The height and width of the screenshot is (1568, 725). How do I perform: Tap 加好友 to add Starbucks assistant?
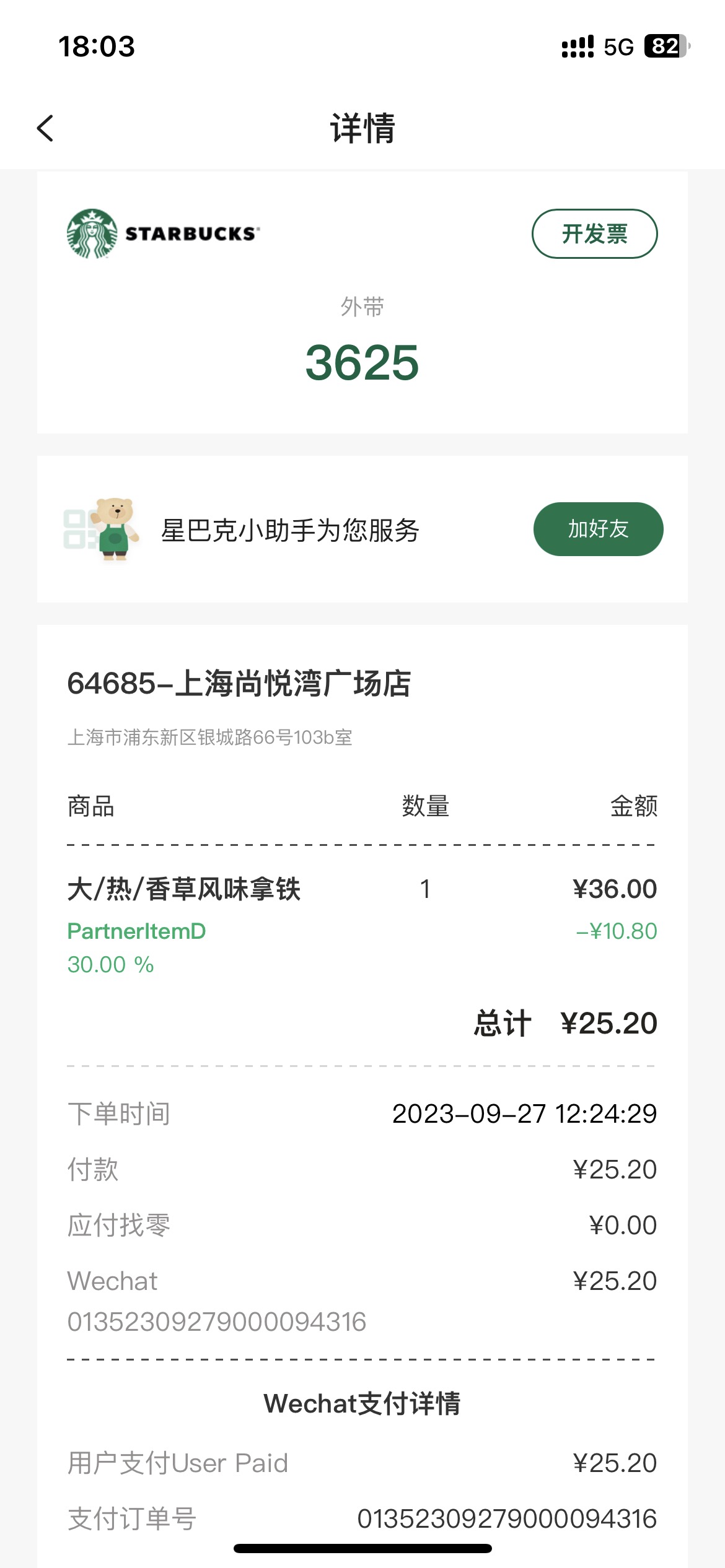(598, 529)
